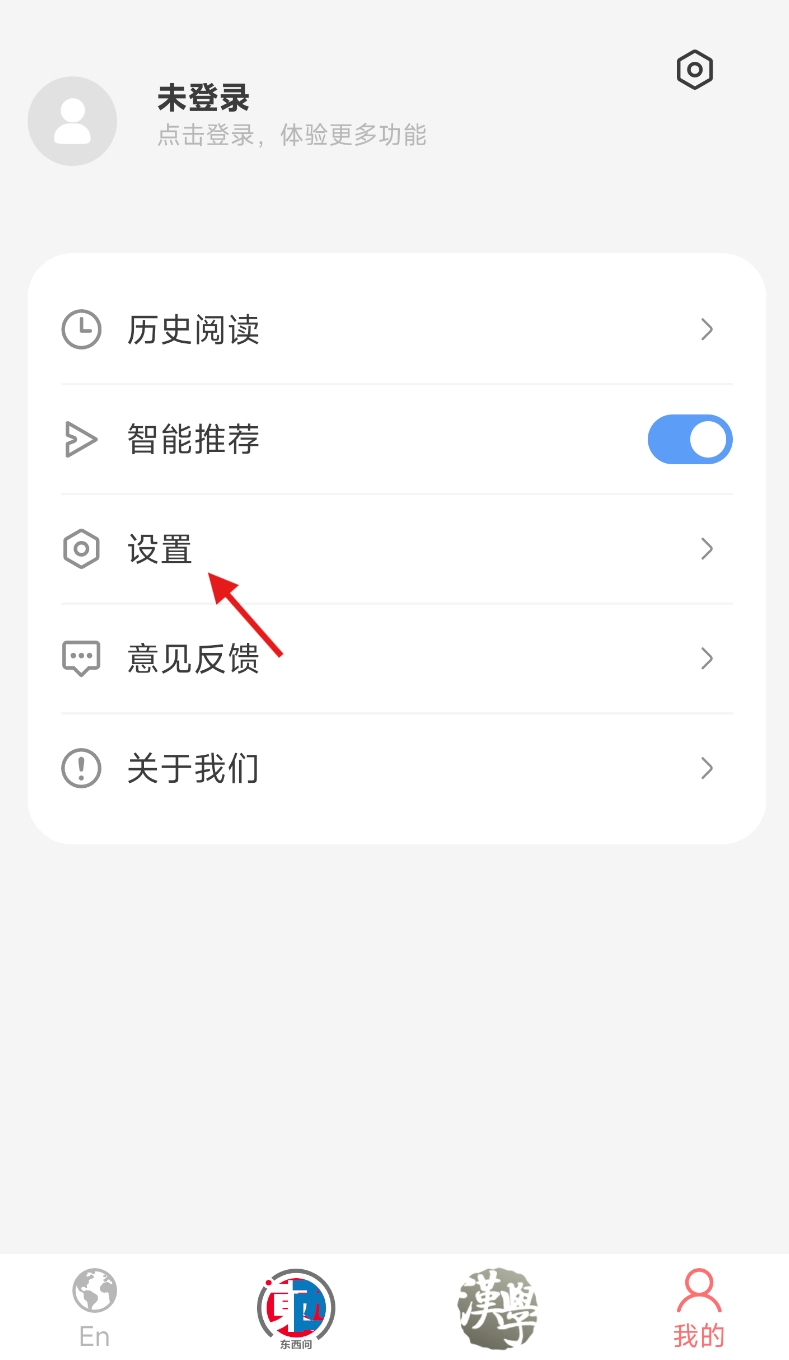Screen dimensions: 789x1360
Task: Open the 漢學 tab
Action: 497,1308
